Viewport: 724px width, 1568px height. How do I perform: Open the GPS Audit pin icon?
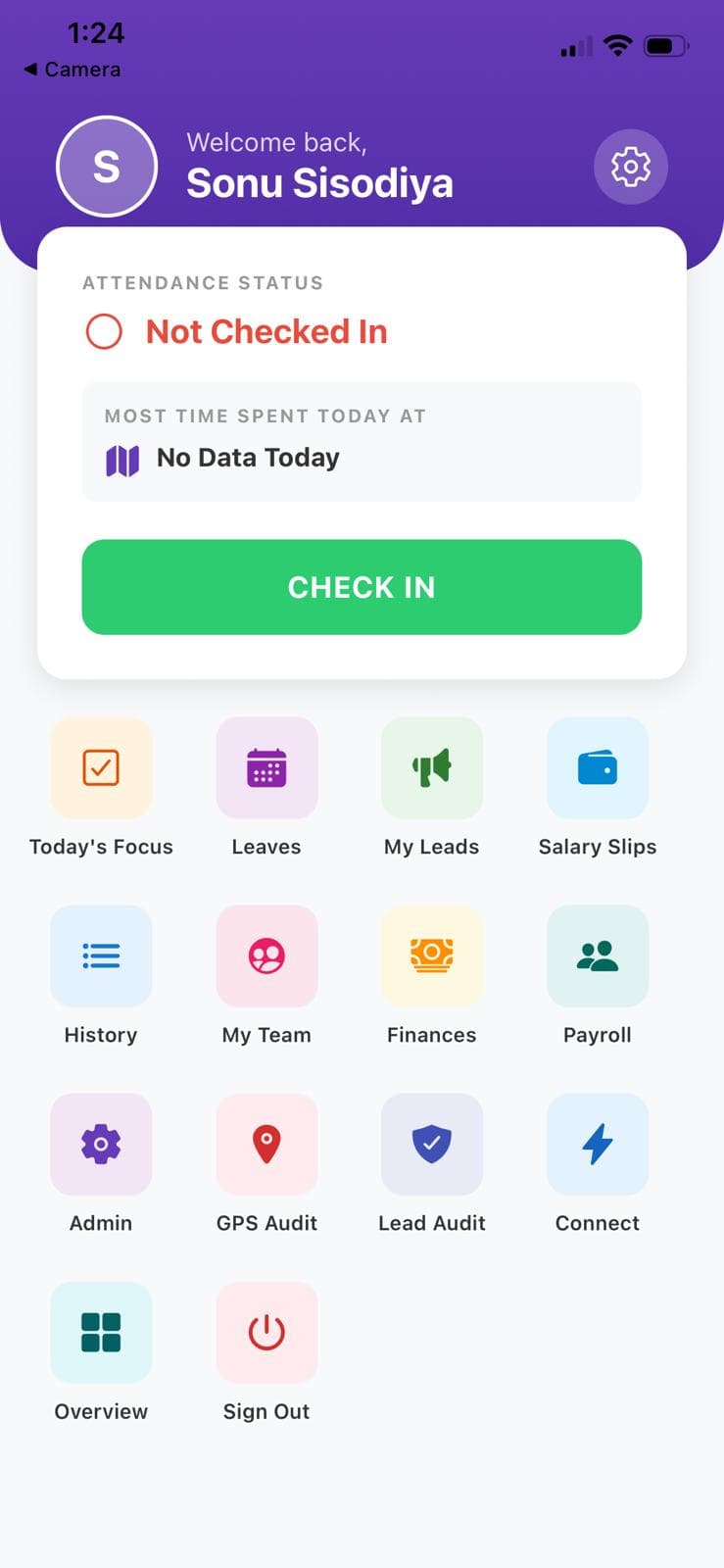265,1144
